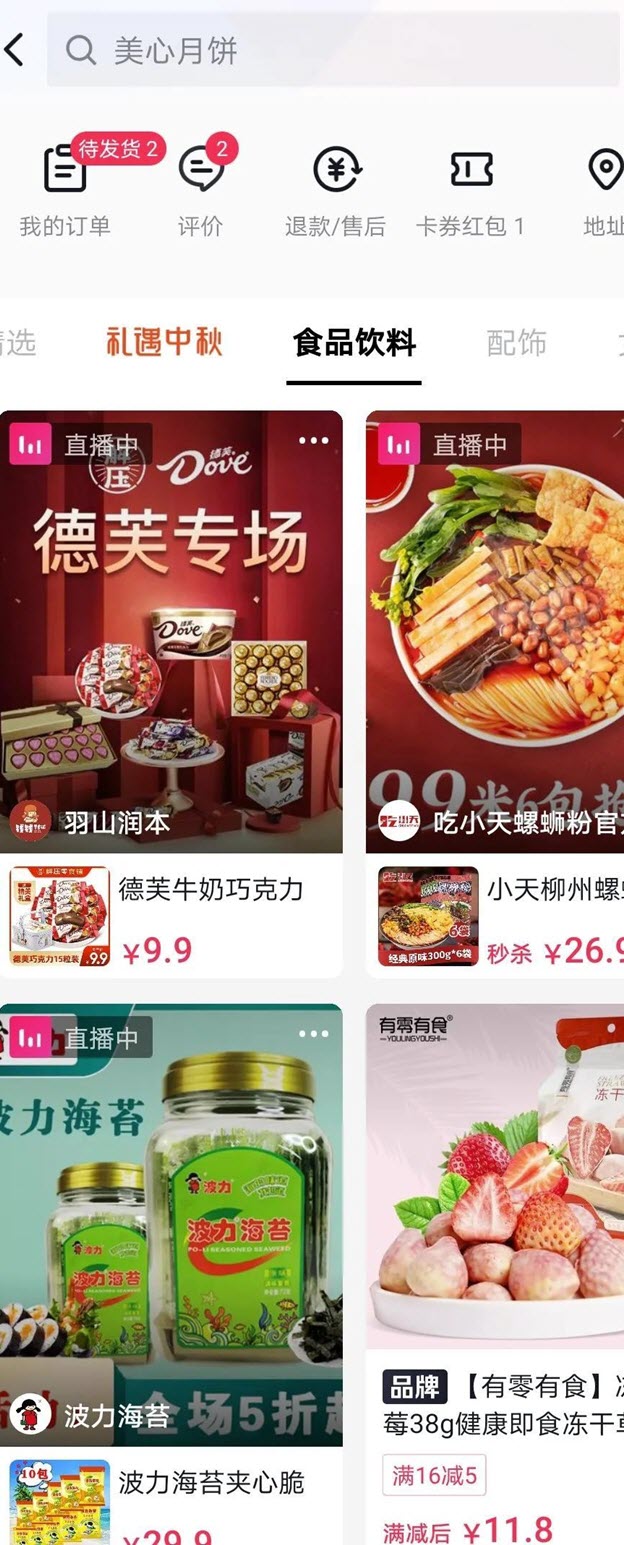Viewport: 624px width, 1545px height.
Task: Open 卡券红包 coupons
Action: [x=471, y=190]
